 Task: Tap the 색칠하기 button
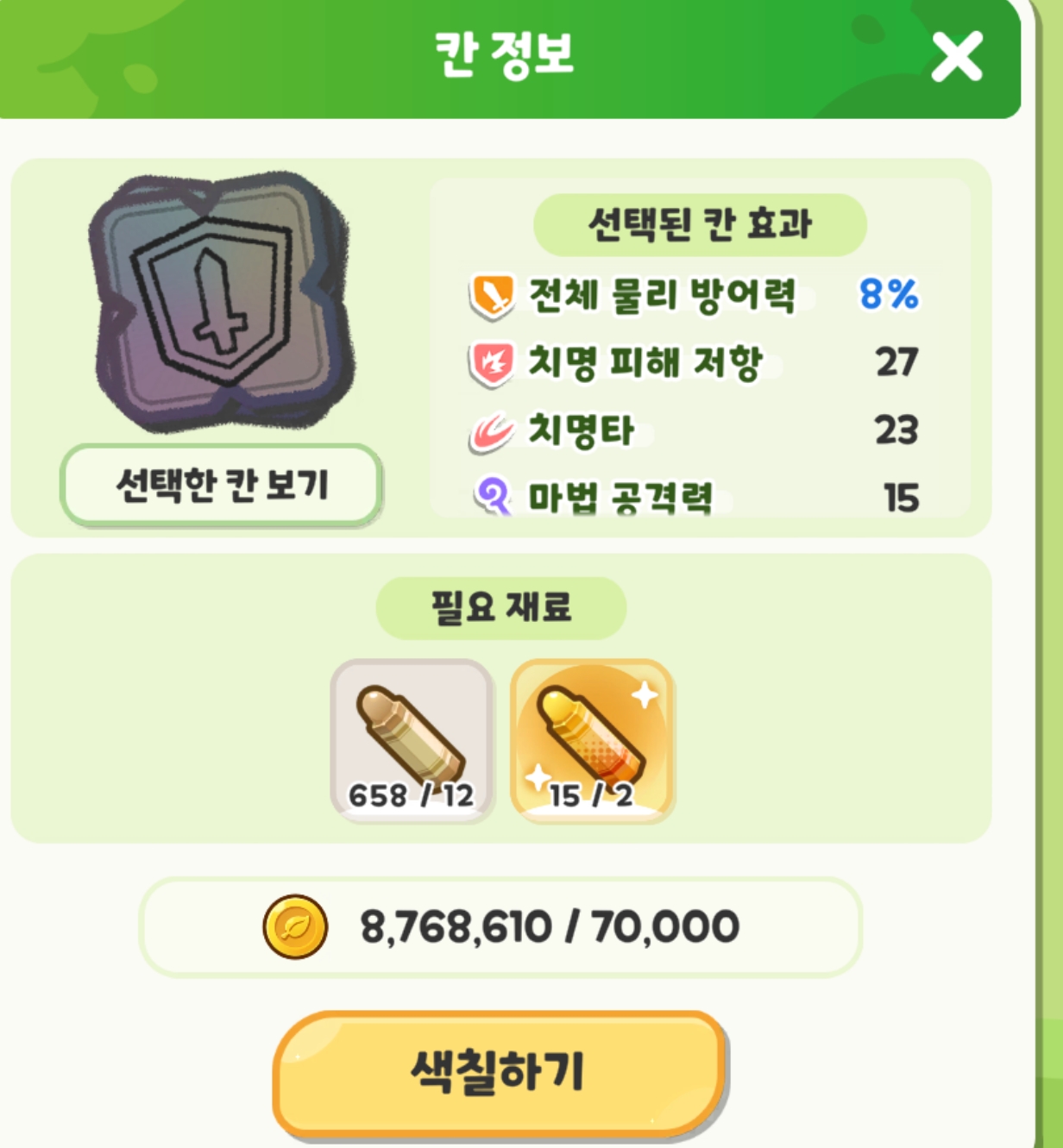click(x=500, y=1072)
